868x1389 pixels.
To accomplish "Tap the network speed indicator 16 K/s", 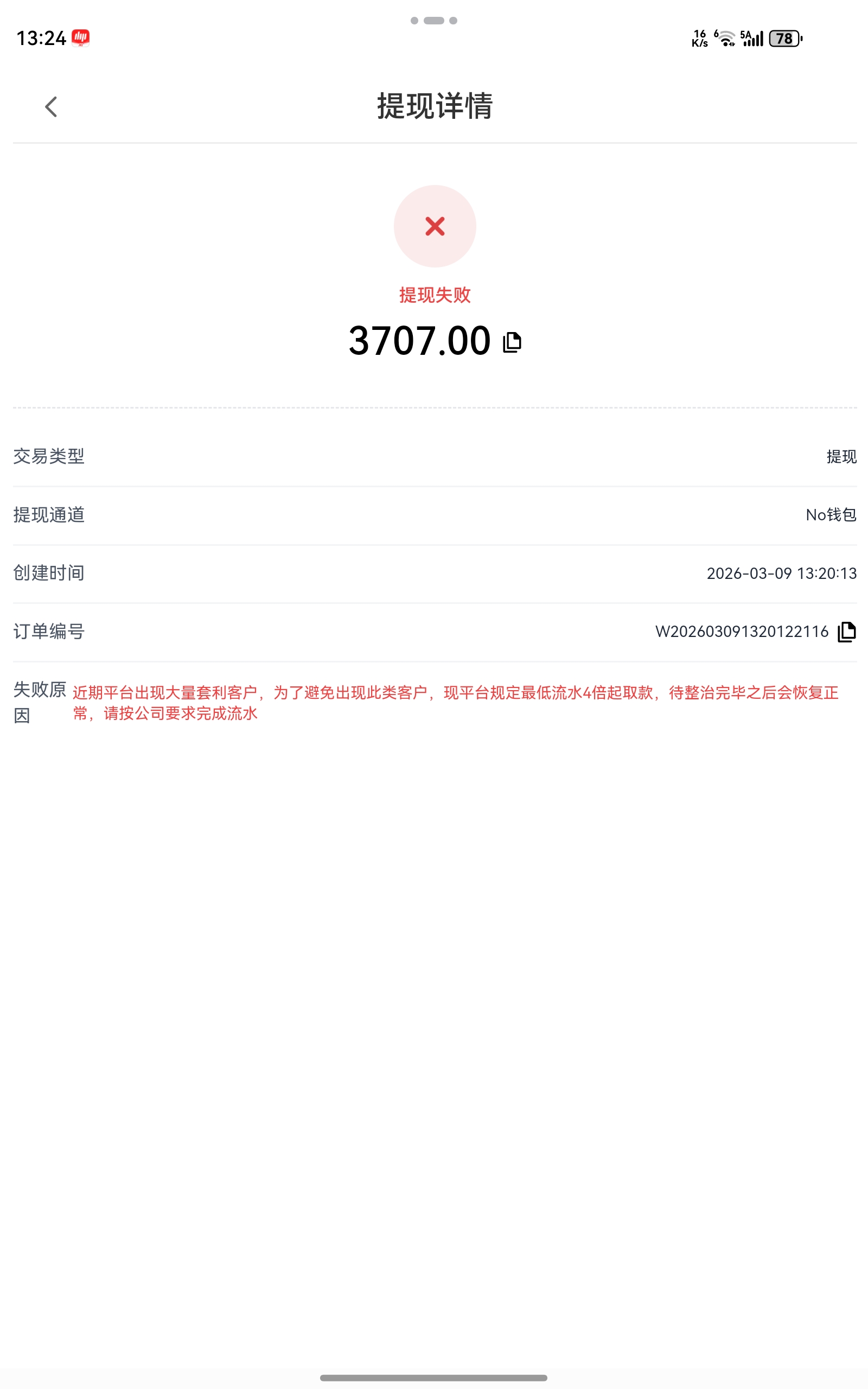I will 698,39.
